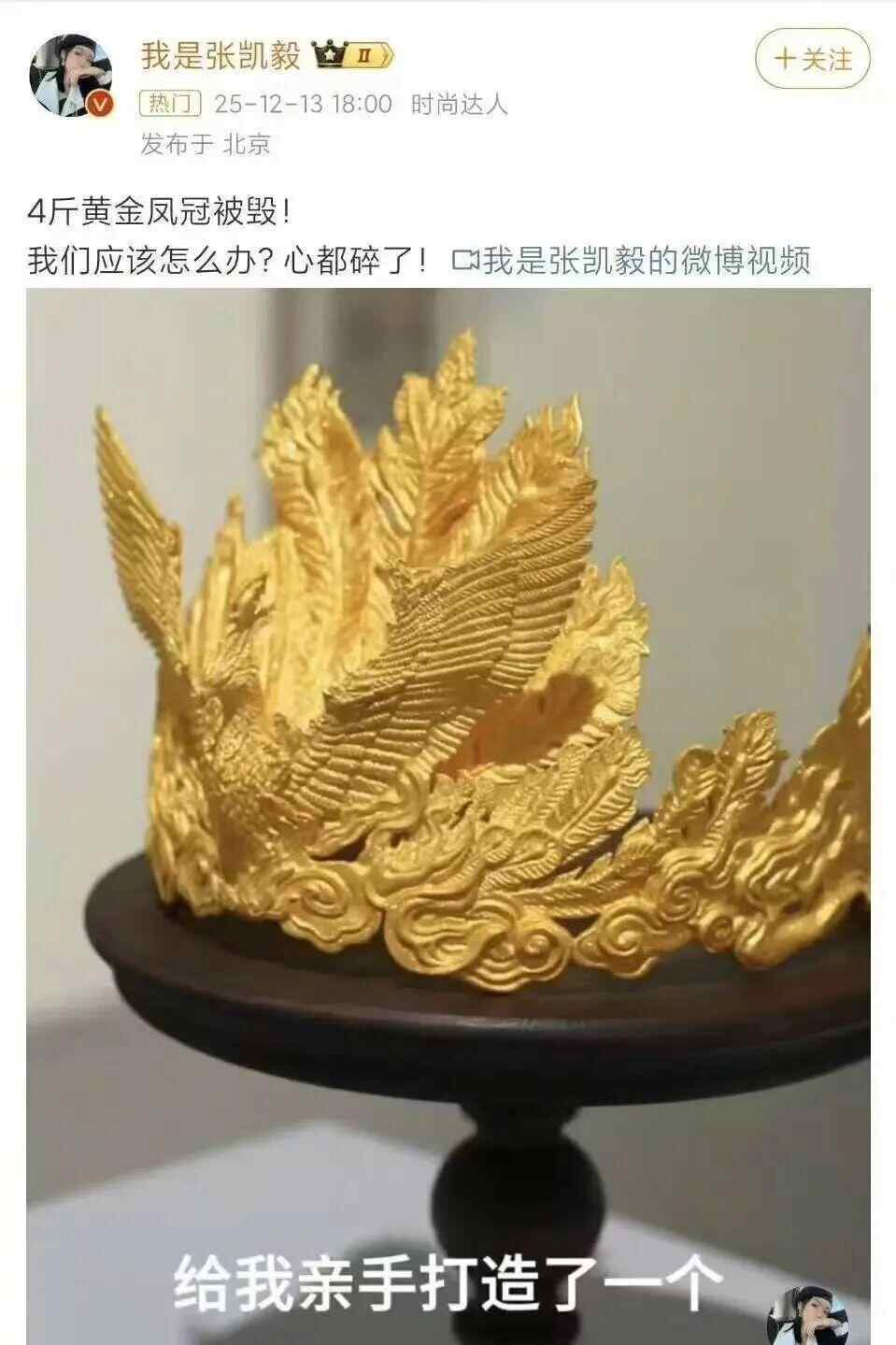896x1345 pixels.
Task: Open the 热门 tag
Action: [171, 104]
